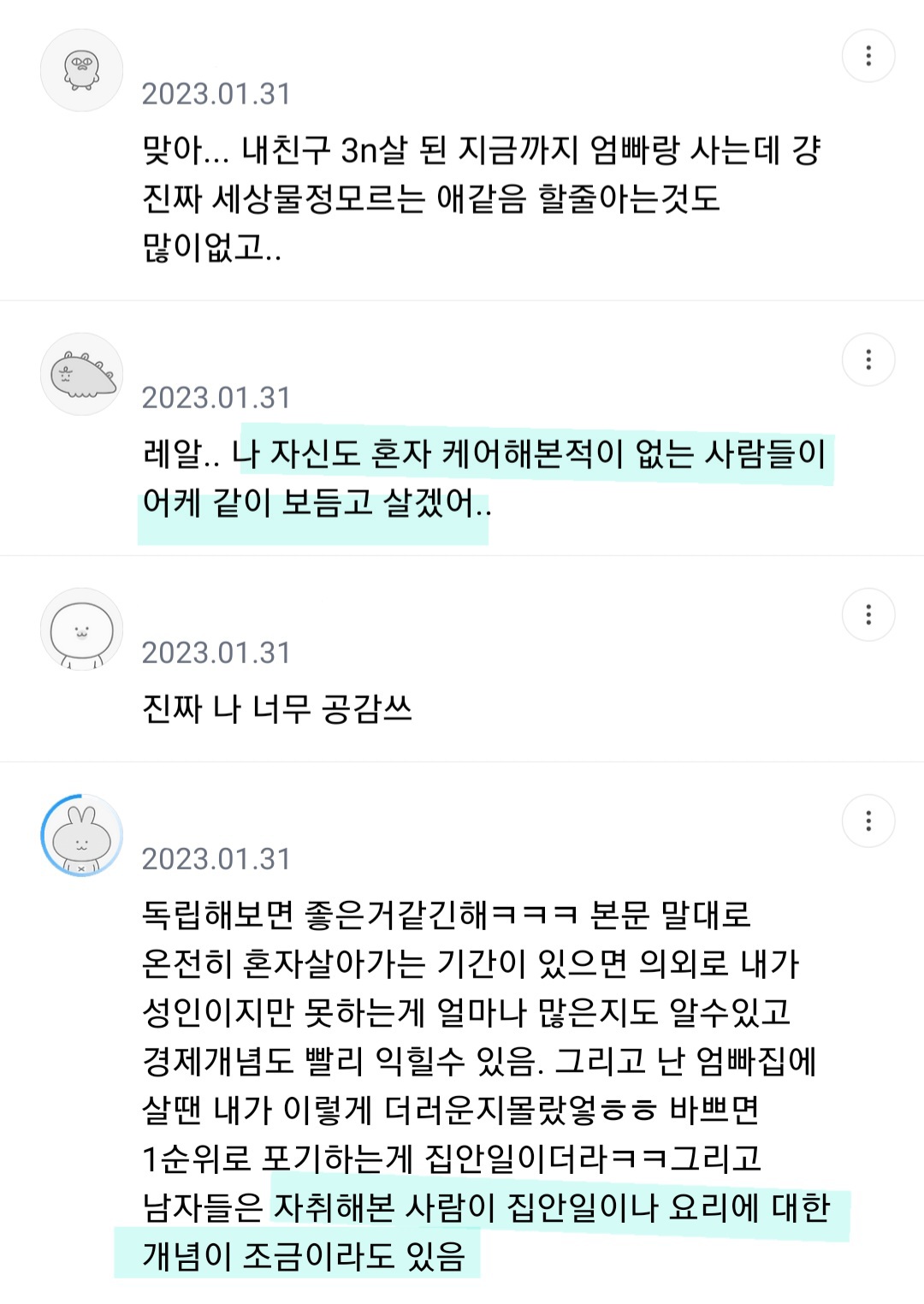The height and width of the screenshot is (1304, 924).
Task: Open the ghost avatar profile on first comment
Action: click(82, 70)
